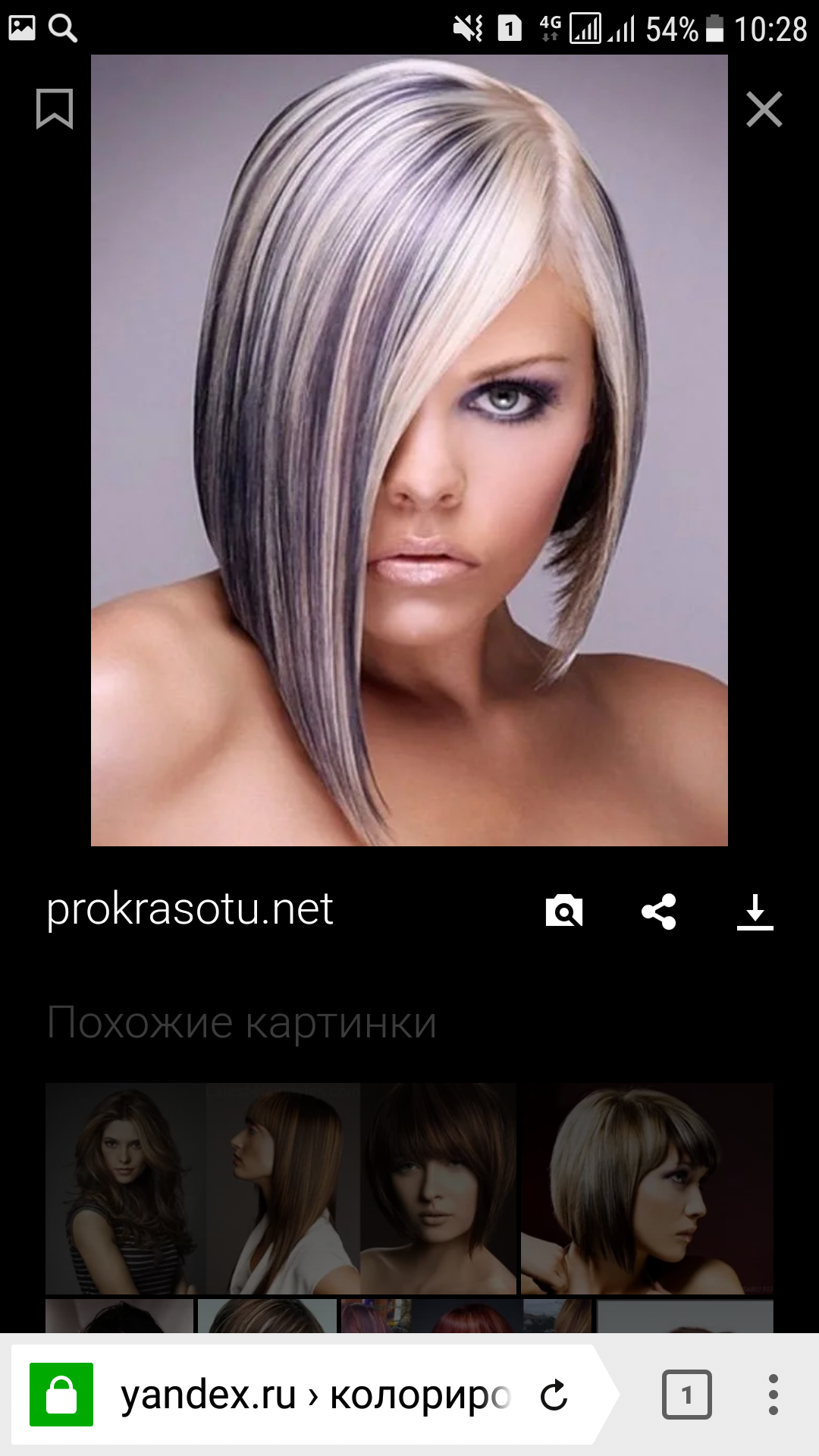Open similar picture of side-profile straight long hair
This screenshot has width=819, height=1456.
tap(284, 1188)
